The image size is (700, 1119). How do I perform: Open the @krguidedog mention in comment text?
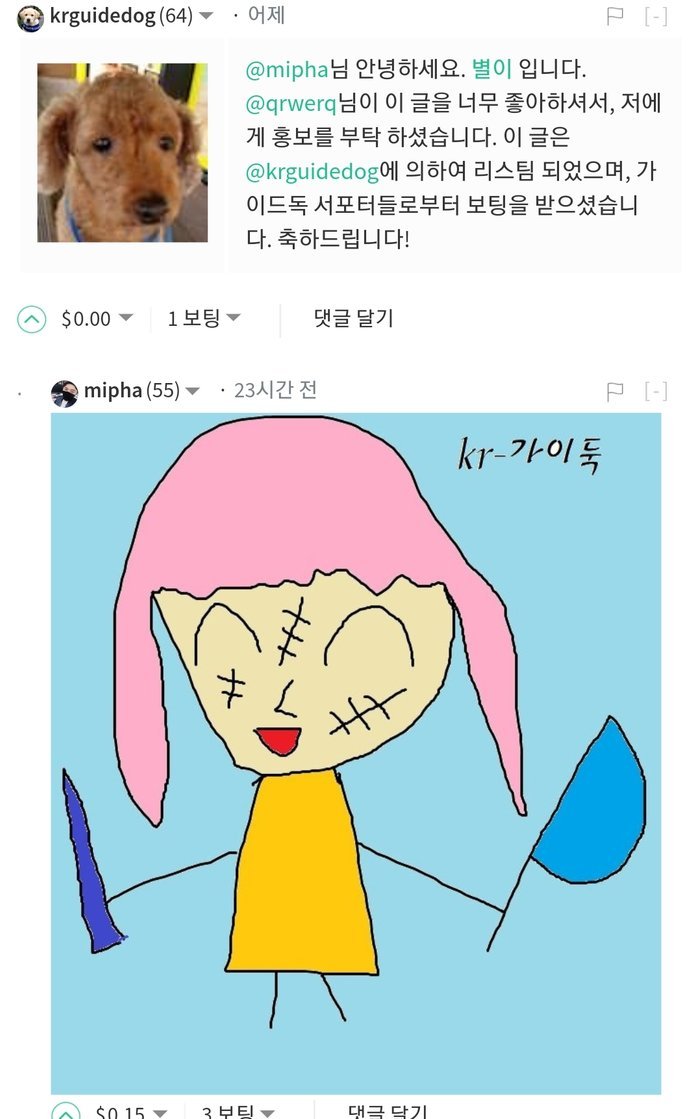(312, 171)
